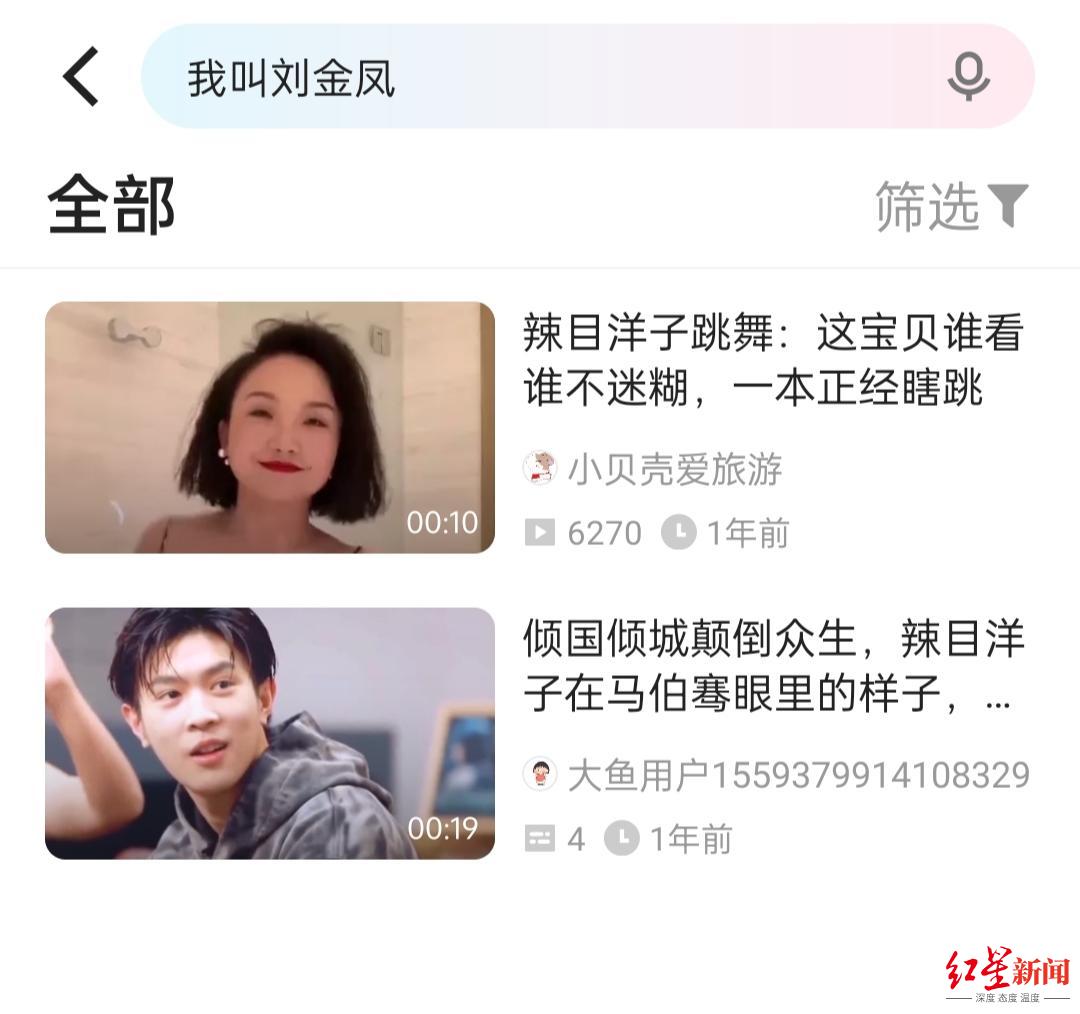Open the 筛选 filter options

click(952, 206)
